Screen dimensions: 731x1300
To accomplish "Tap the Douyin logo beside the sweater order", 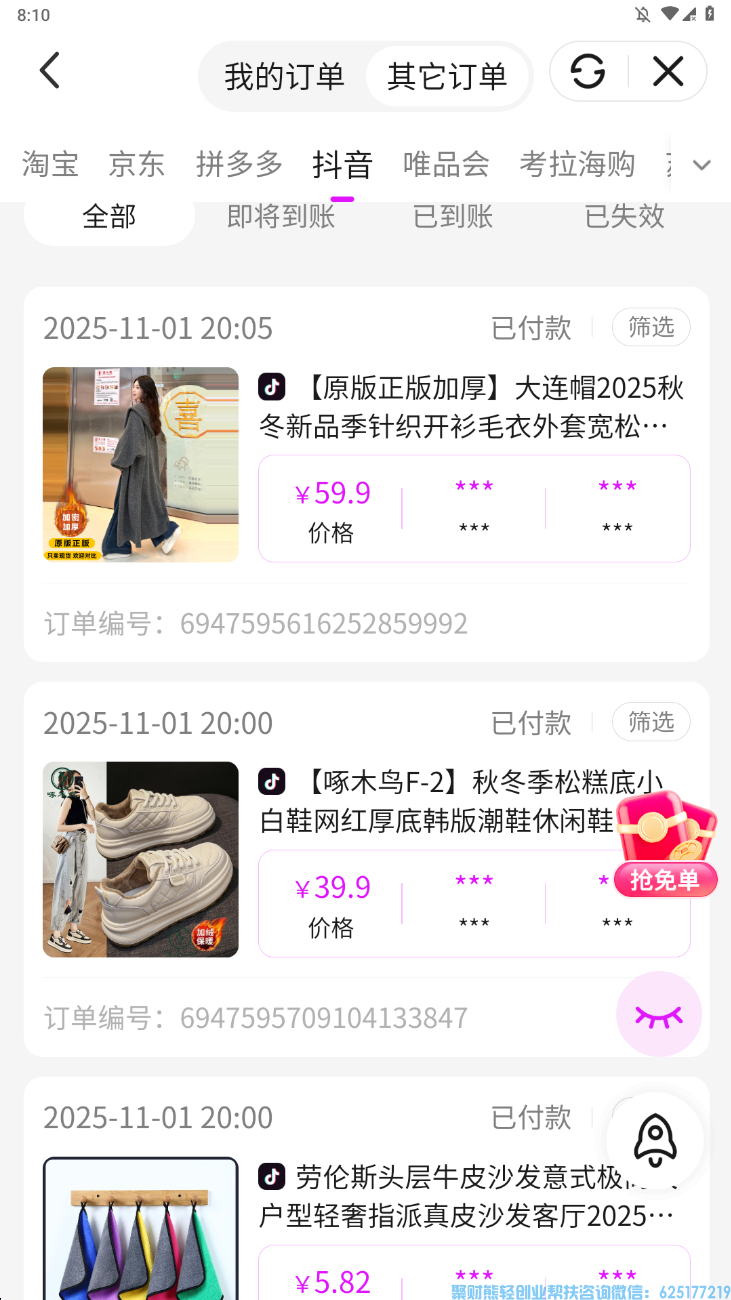I will click(x=271, y=386).
